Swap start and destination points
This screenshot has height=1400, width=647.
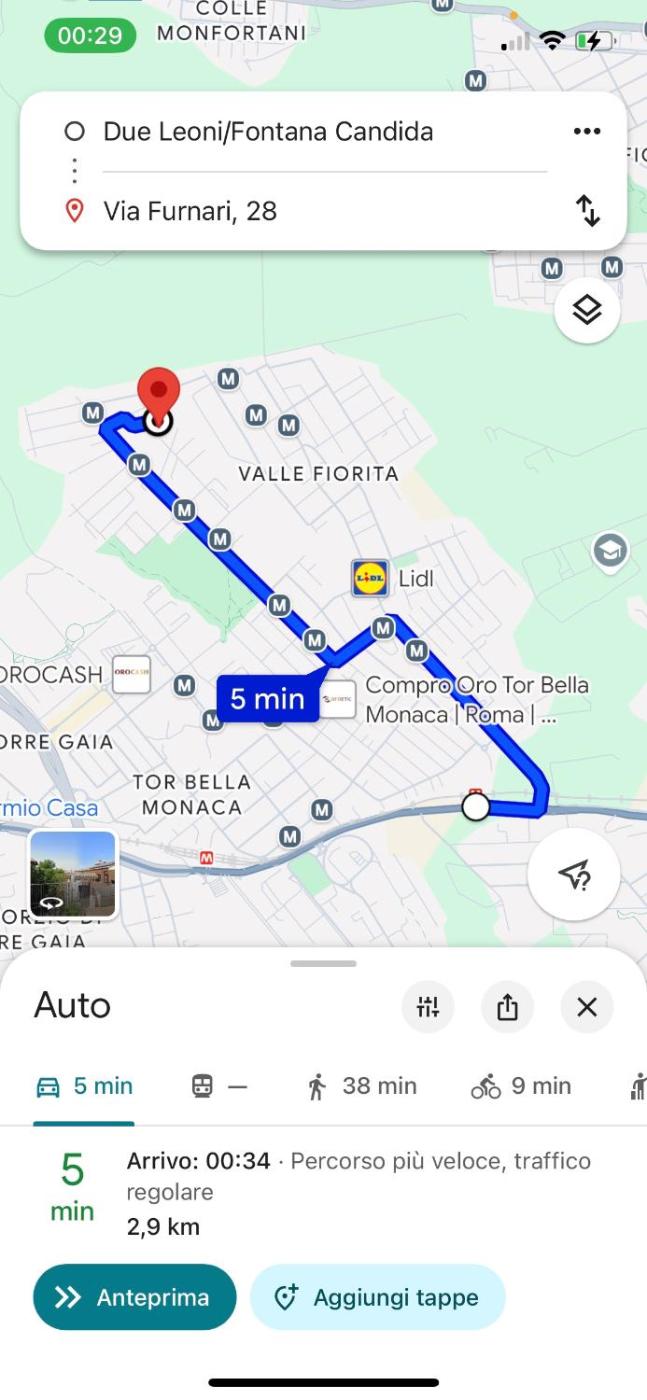click(x=588, y=211)
